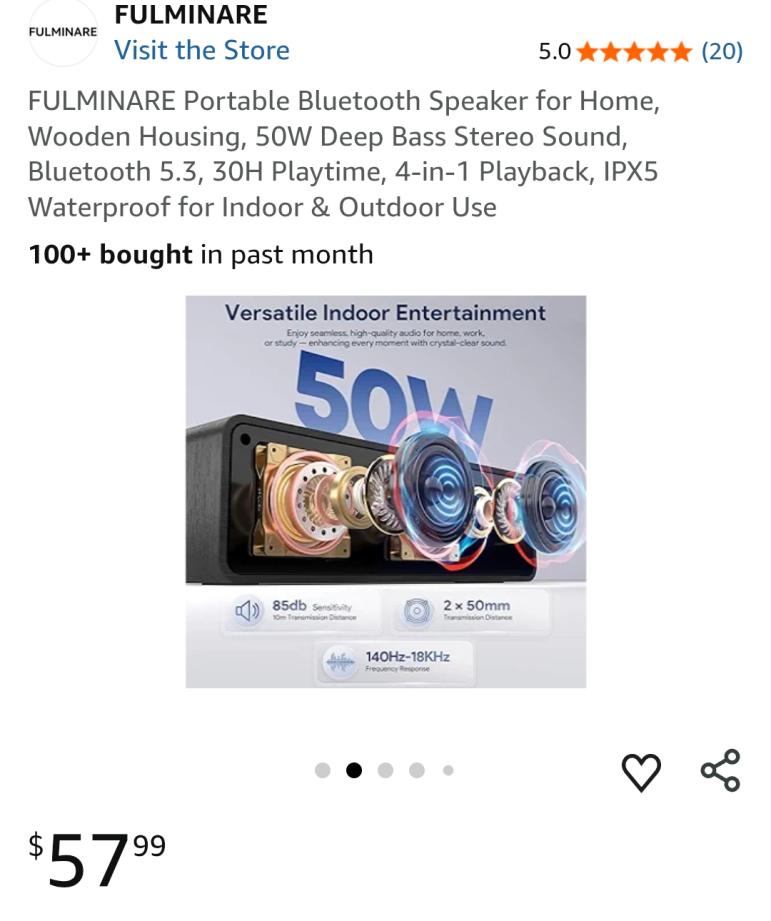
Task: Open the 20 customer ratings
Action: (x=722, y=51)
